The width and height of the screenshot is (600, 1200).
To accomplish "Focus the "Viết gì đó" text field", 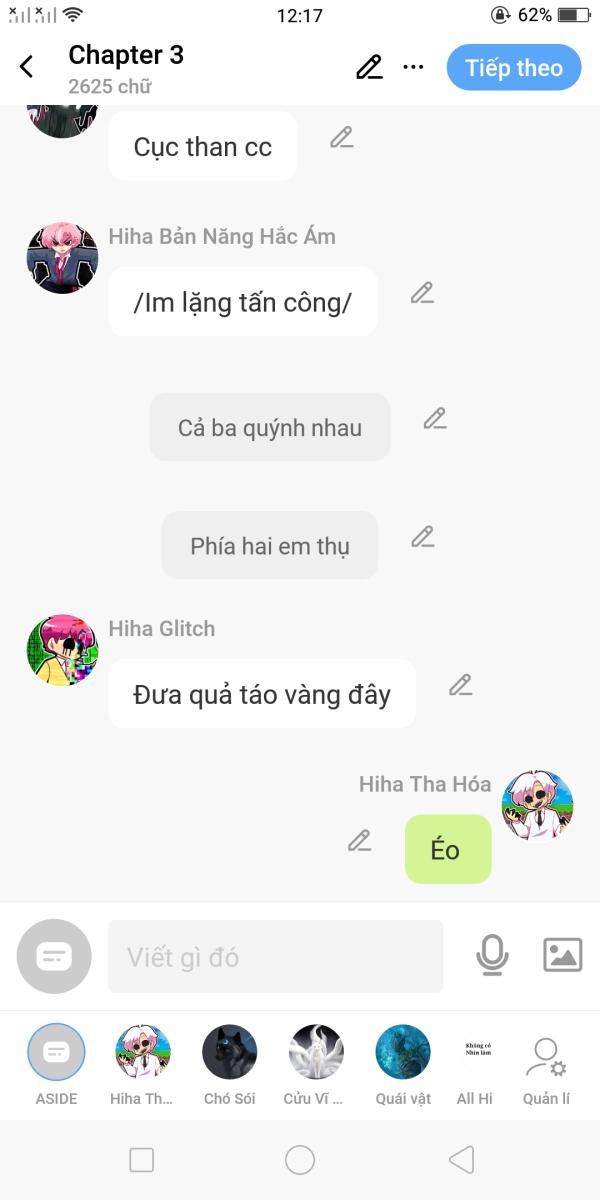I will tap(275, 957).
